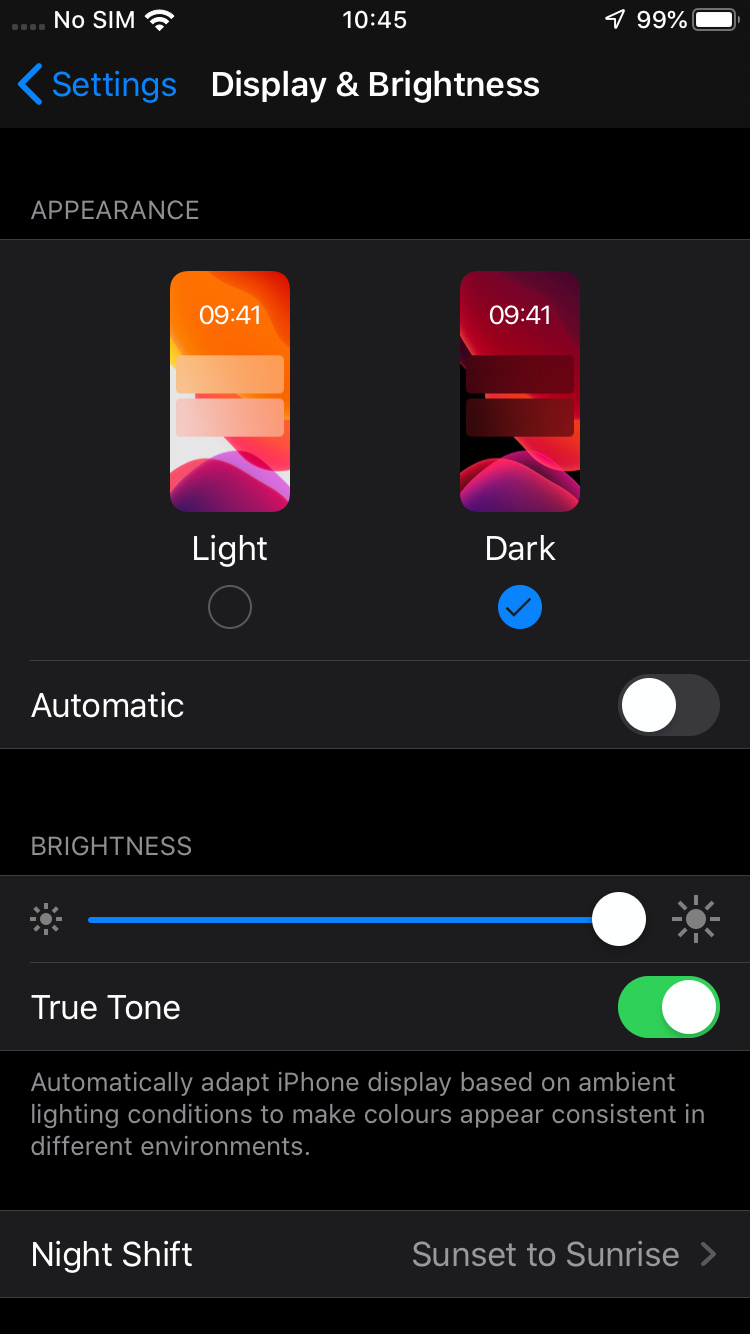This screenshot has height=1334, width=750.
Task: Open the Display & Brightness title area
Action: 375,85
